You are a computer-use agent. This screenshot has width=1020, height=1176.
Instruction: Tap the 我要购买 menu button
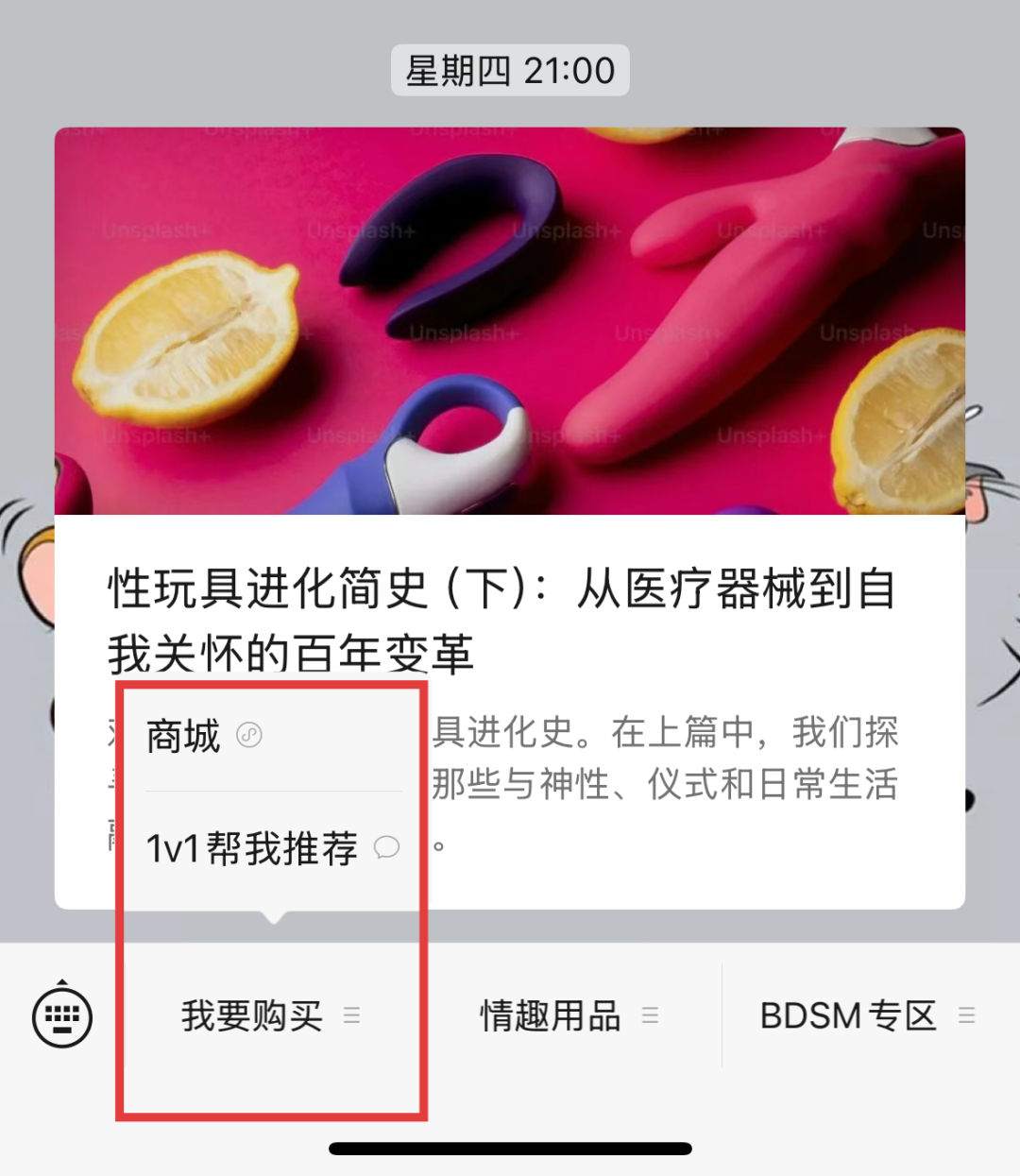click(x=270, y=1016)
